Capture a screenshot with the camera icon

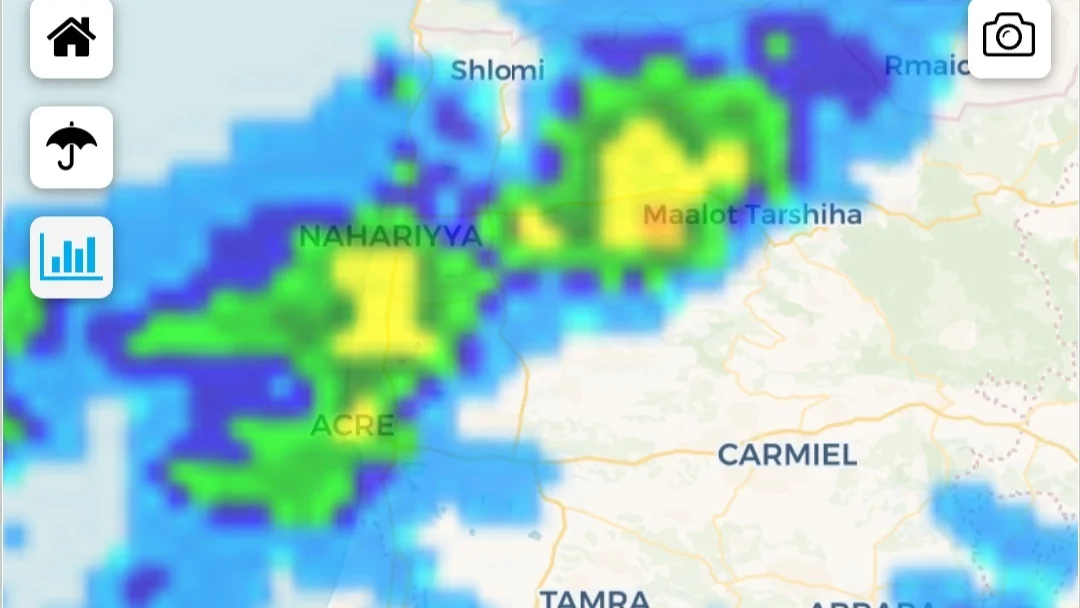(x=1008, y=38)
